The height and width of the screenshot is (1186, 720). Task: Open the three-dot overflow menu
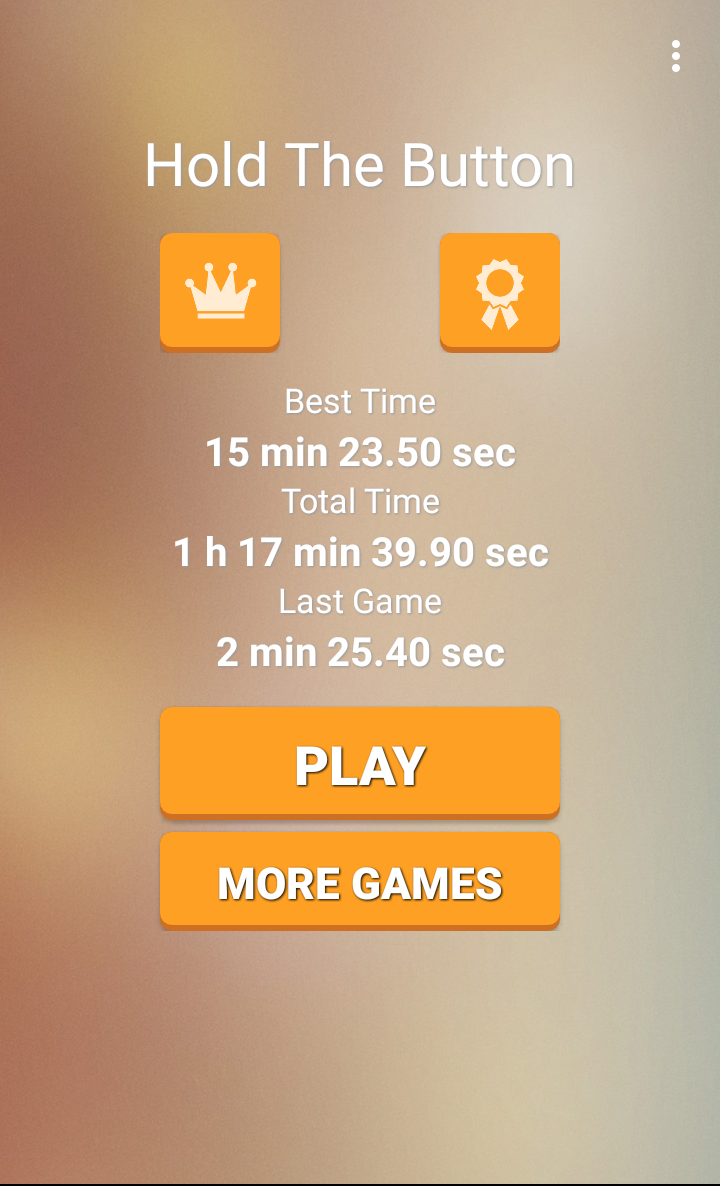click(676, 56)
